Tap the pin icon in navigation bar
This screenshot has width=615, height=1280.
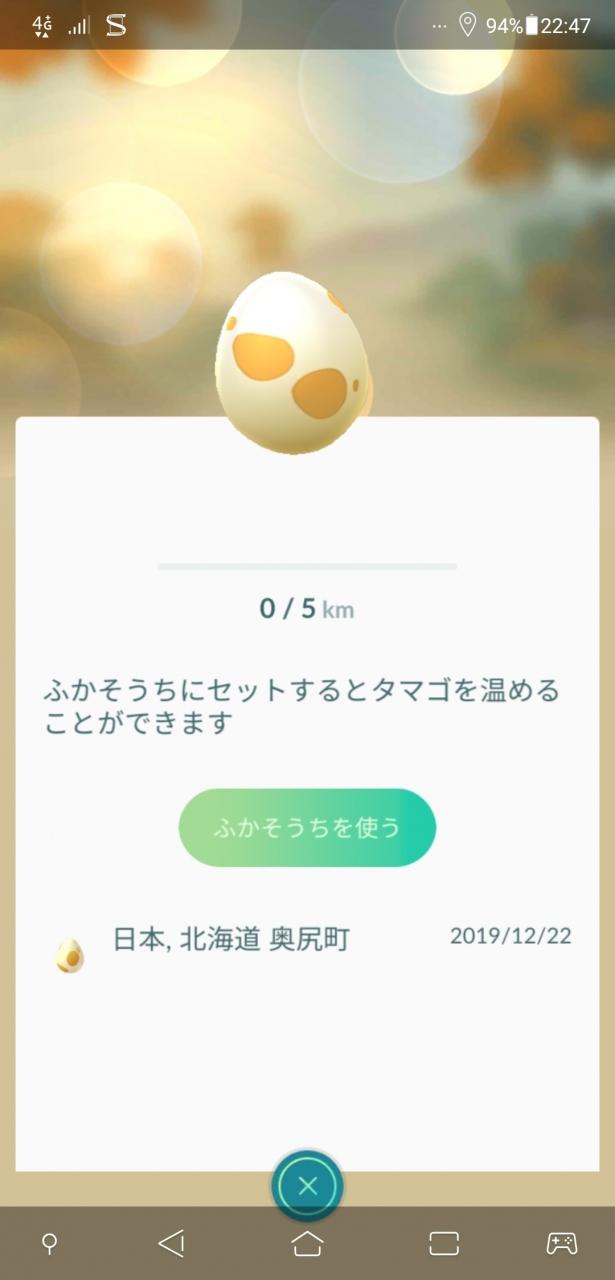click(49, 1243)
